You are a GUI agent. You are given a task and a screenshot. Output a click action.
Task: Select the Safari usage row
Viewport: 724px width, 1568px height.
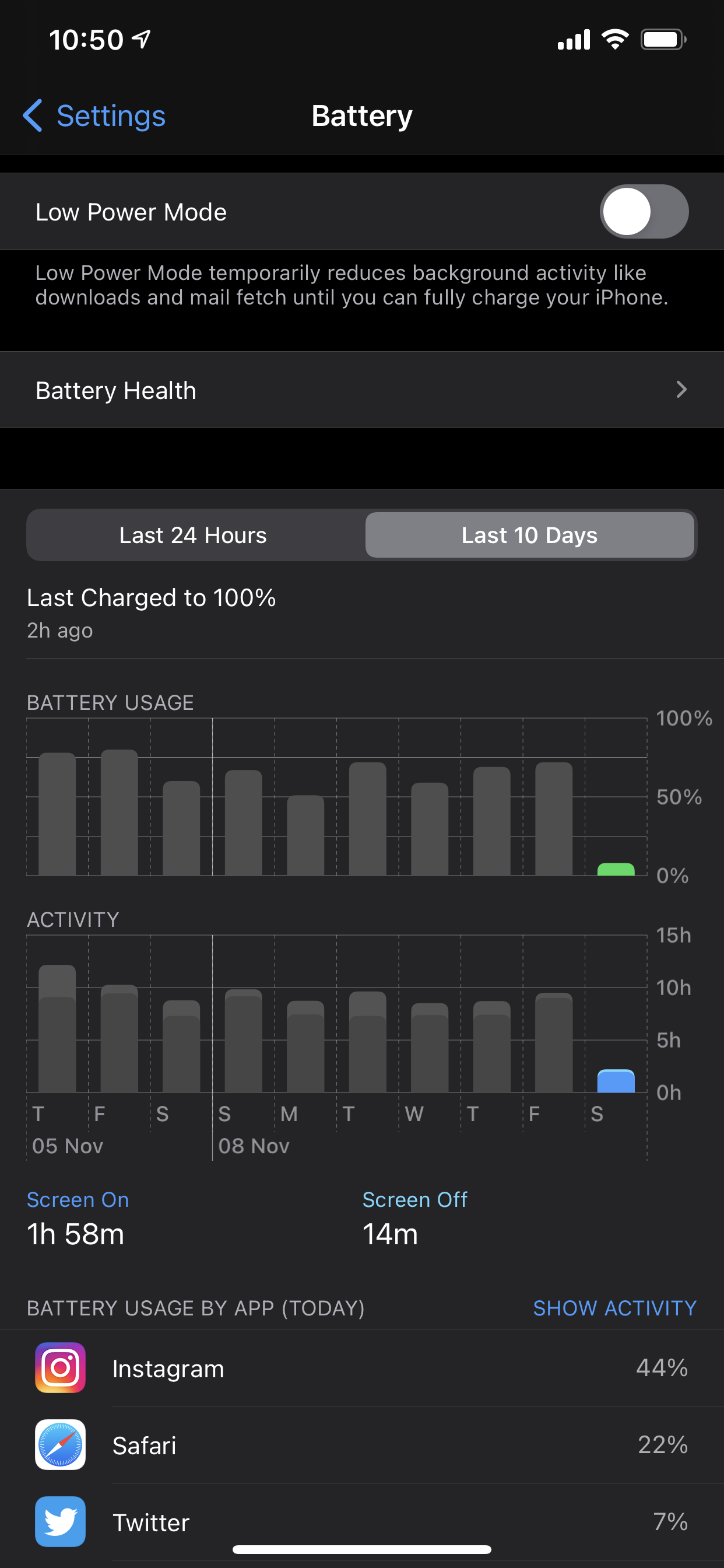[x=362, y=1445]
